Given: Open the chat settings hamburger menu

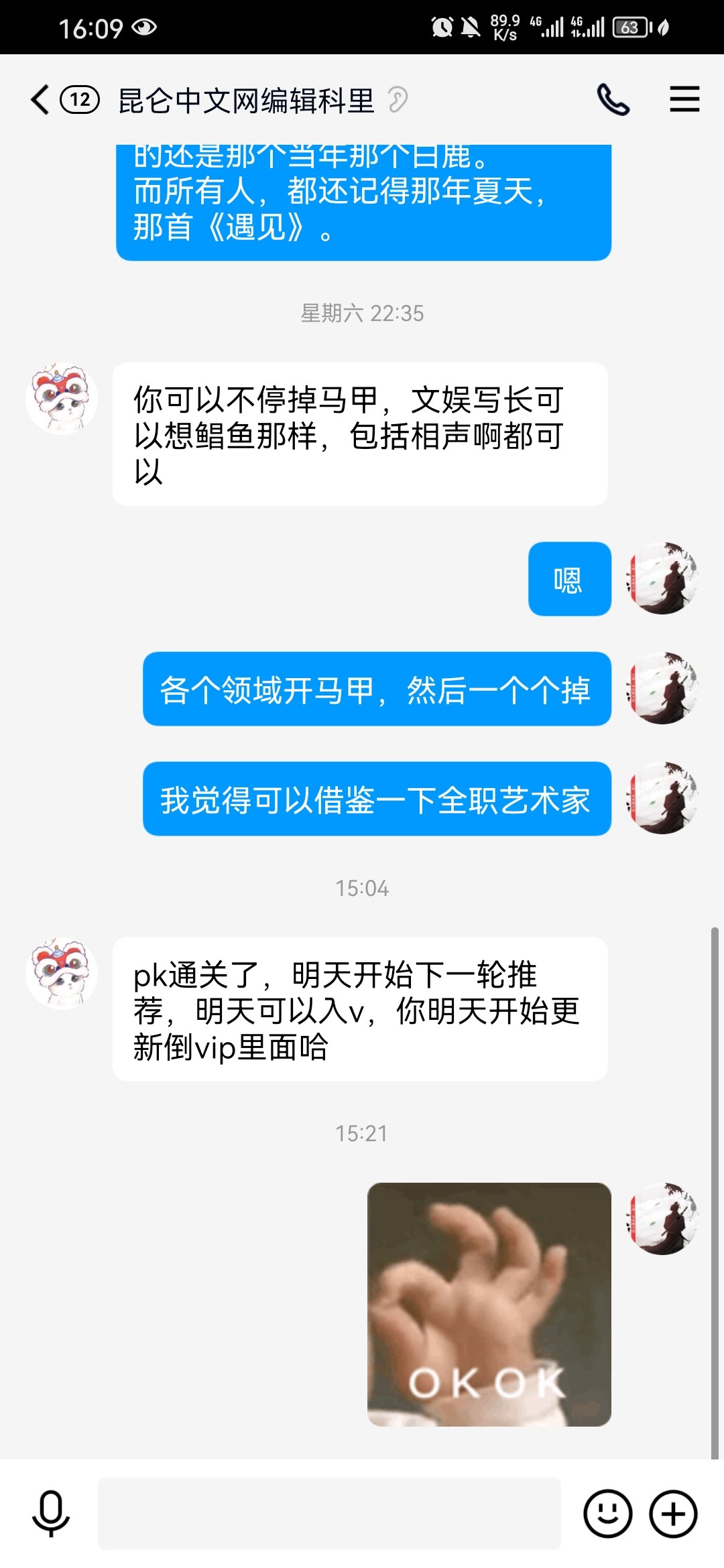Looking at the screenshot, I should (x=684, y=100).
